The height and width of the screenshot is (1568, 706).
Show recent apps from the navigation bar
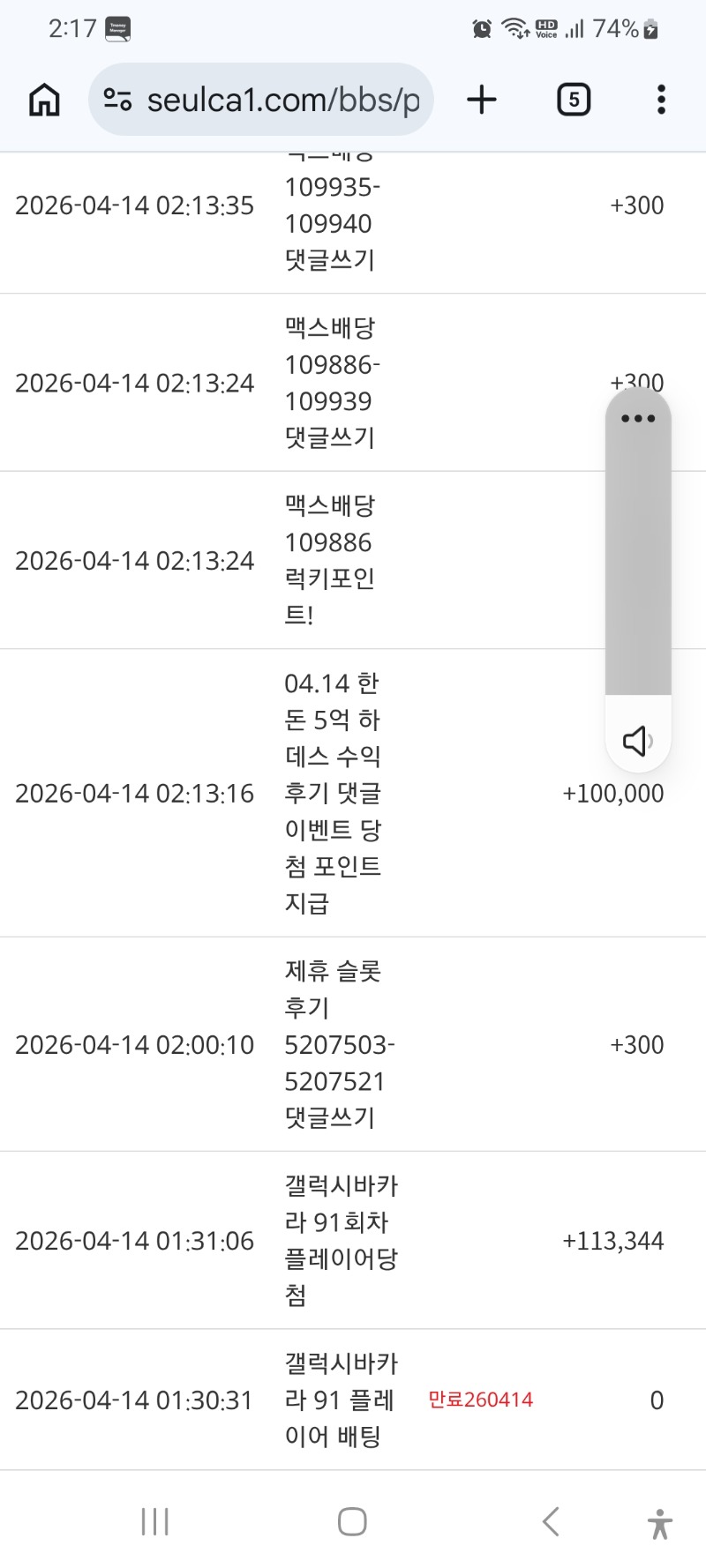(155, 1521)
